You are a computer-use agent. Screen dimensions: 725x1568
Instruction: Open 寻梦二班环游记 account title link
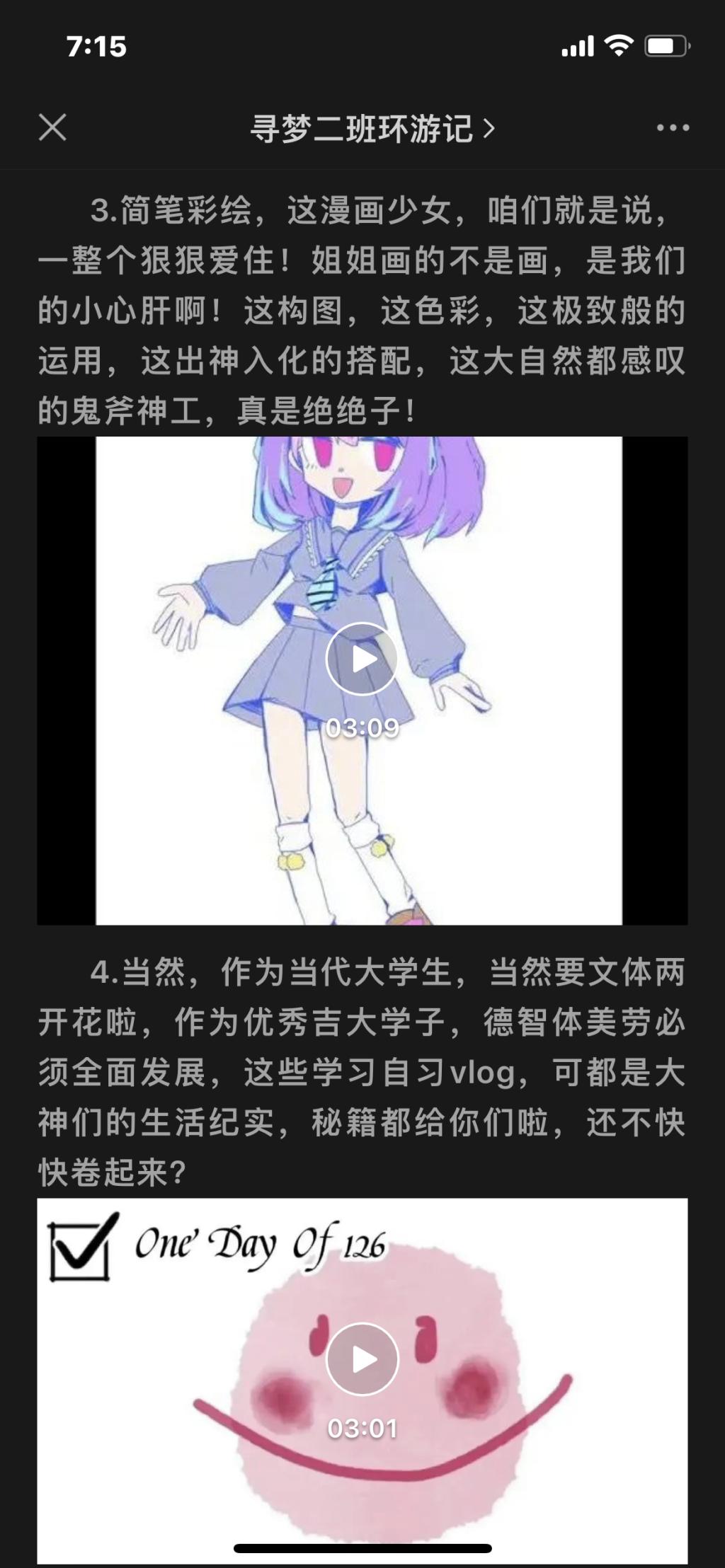372,129
